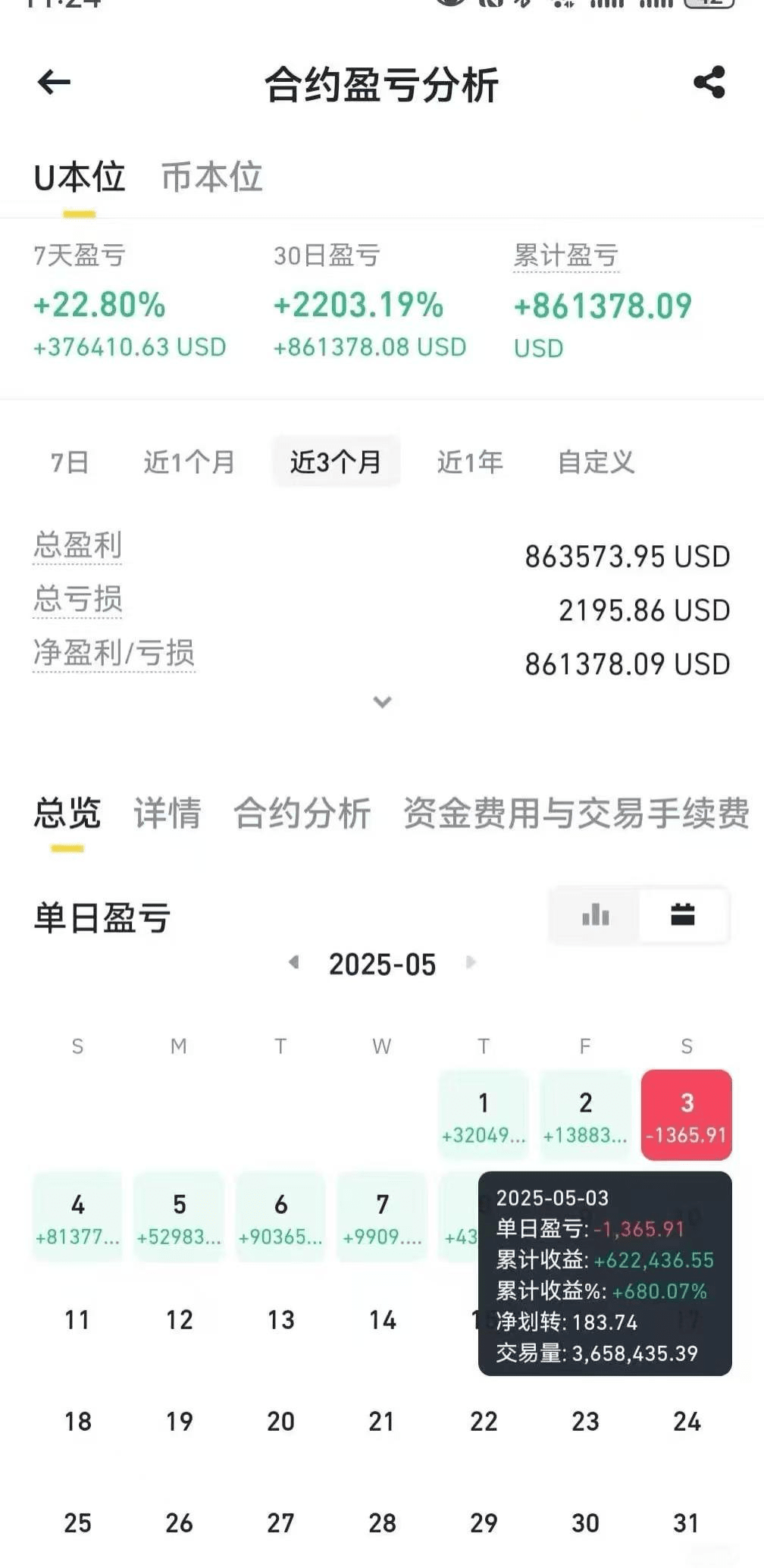Go to the next month after 2025-05
The image size is (764, 1568).
pos(471,963)
